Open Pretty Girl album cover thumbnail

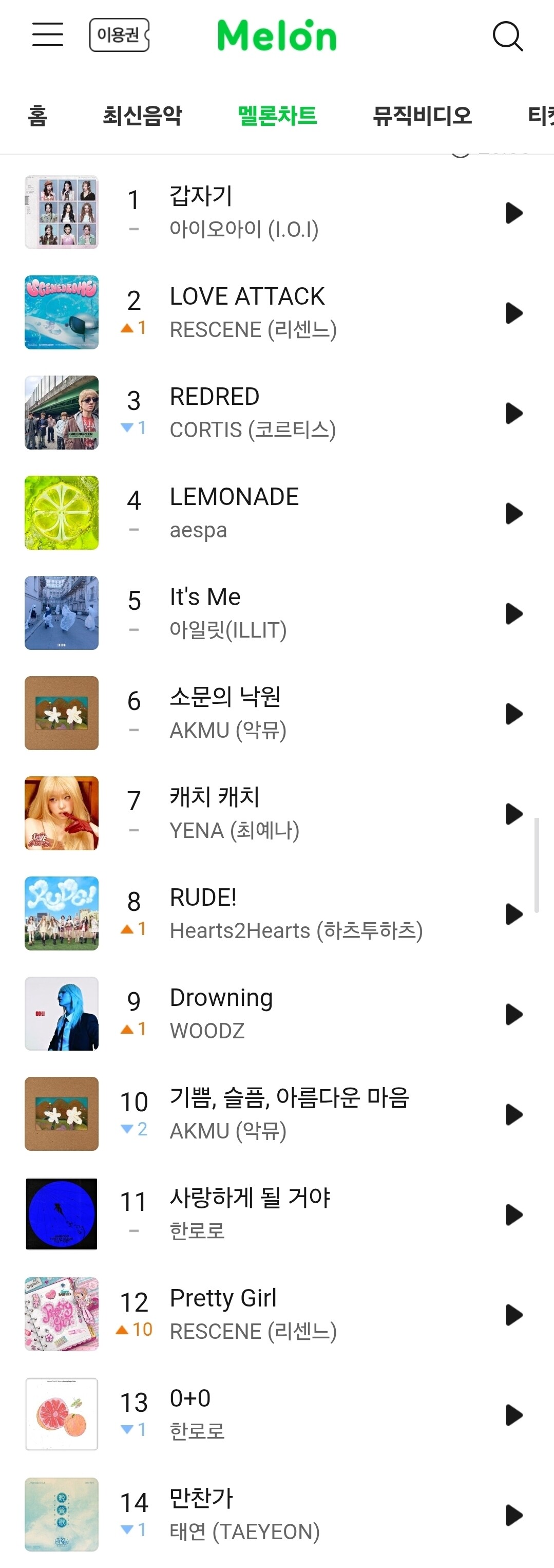click(62, 1314)
